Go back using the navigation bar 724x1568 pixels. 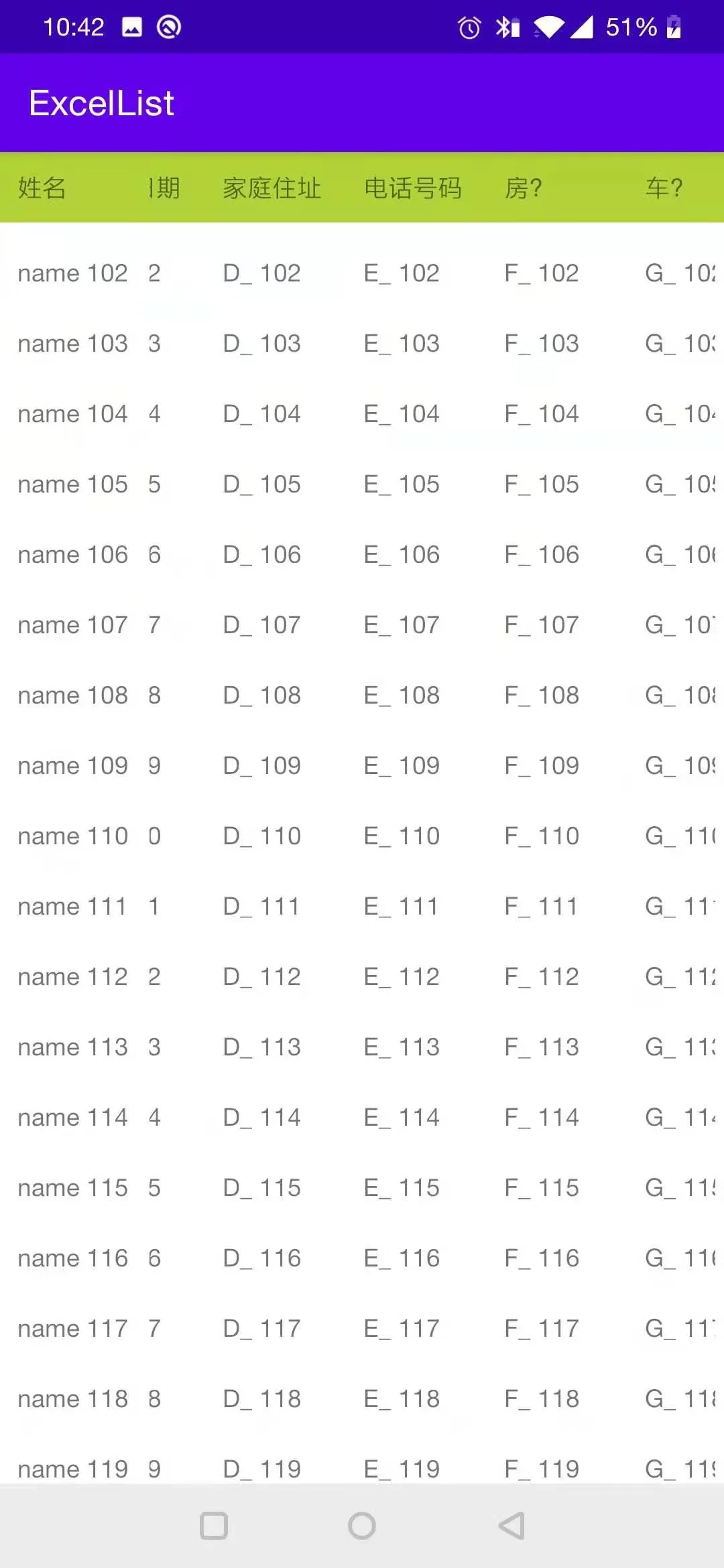(511, 1526)
